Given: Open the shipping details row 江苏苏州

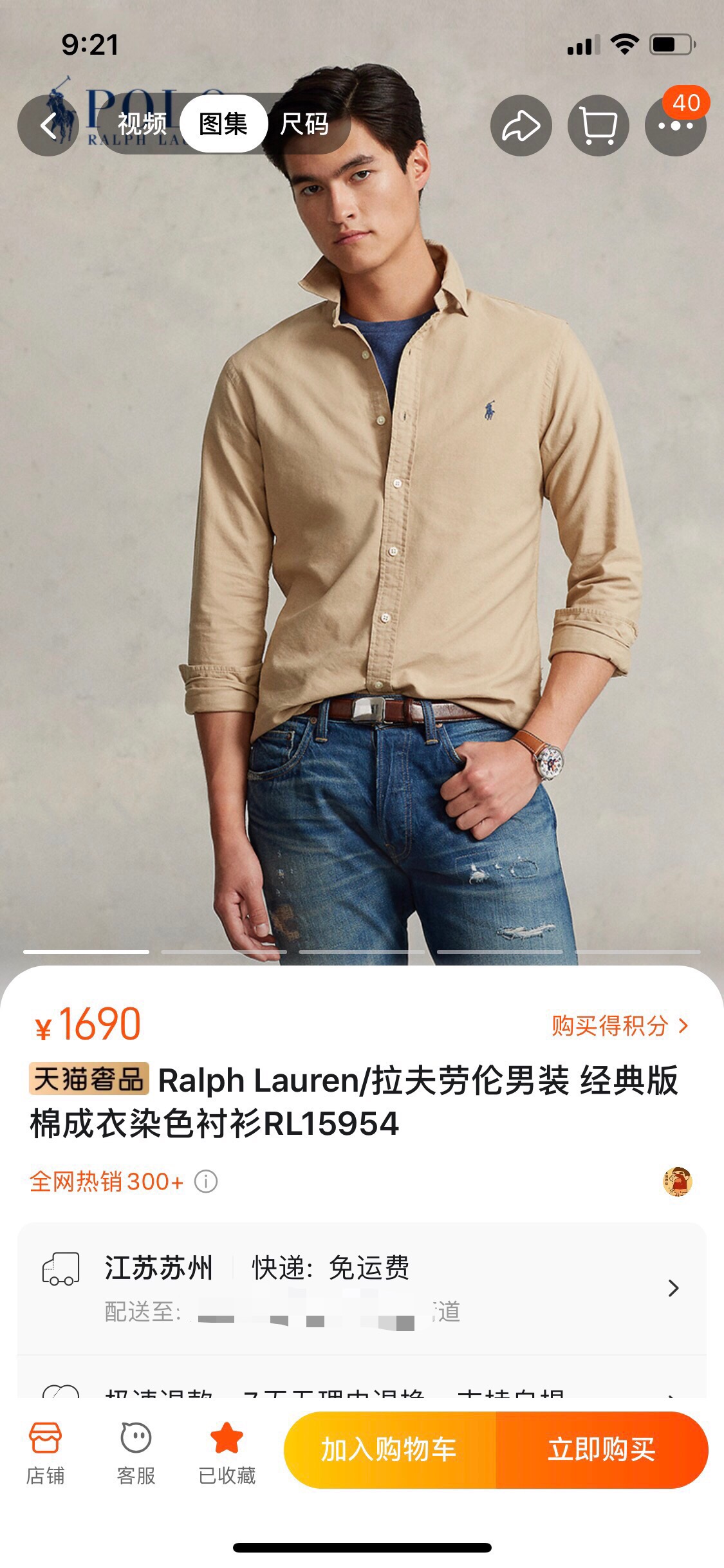Looking at the screenshot, I should click(x=360, y=1288).
